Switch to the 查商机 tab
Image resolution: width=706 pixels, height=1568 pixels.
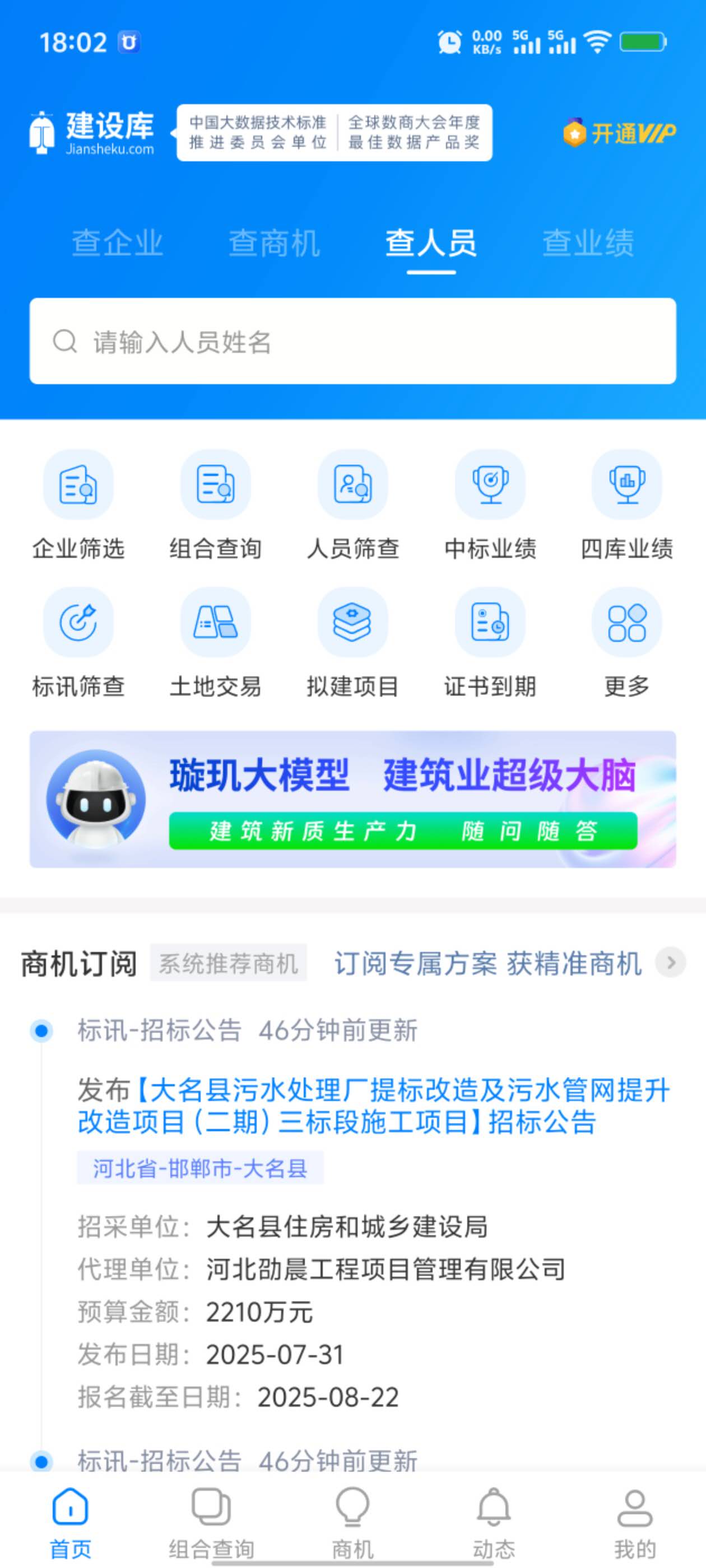click(274, 242)
